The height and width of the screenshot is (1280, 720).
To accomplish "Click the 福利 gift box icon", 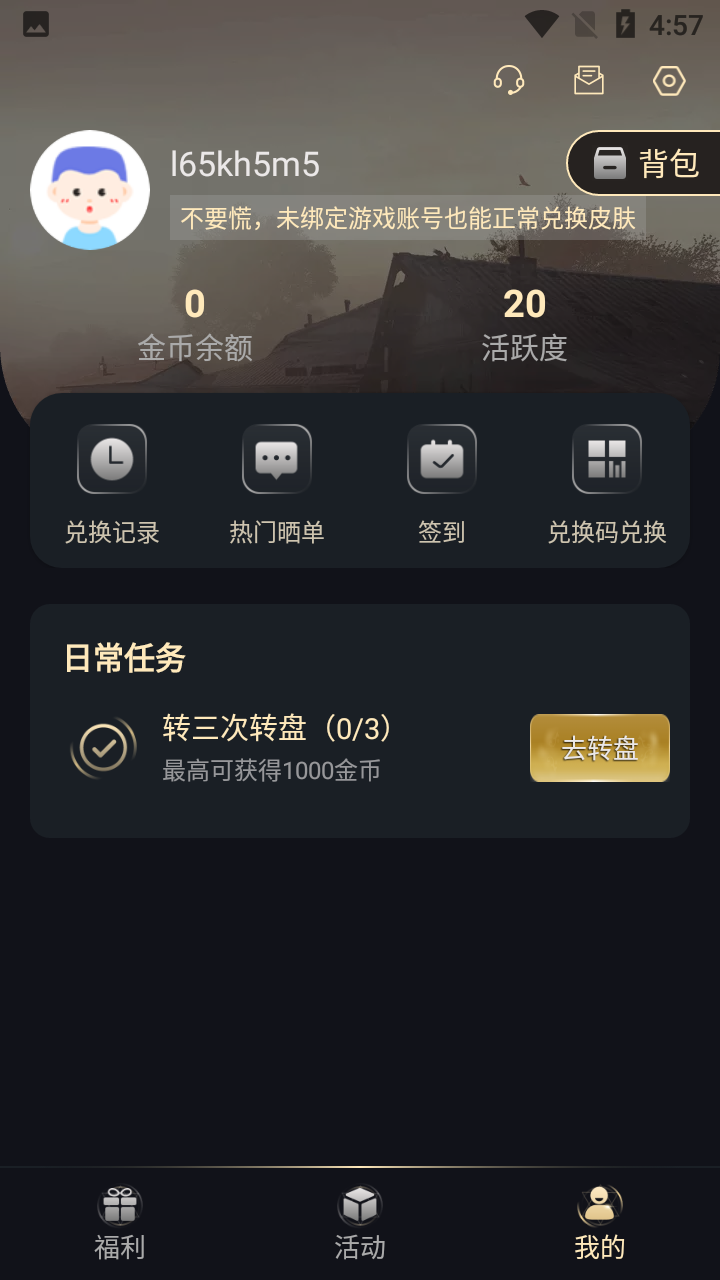I will (119, 1207).
